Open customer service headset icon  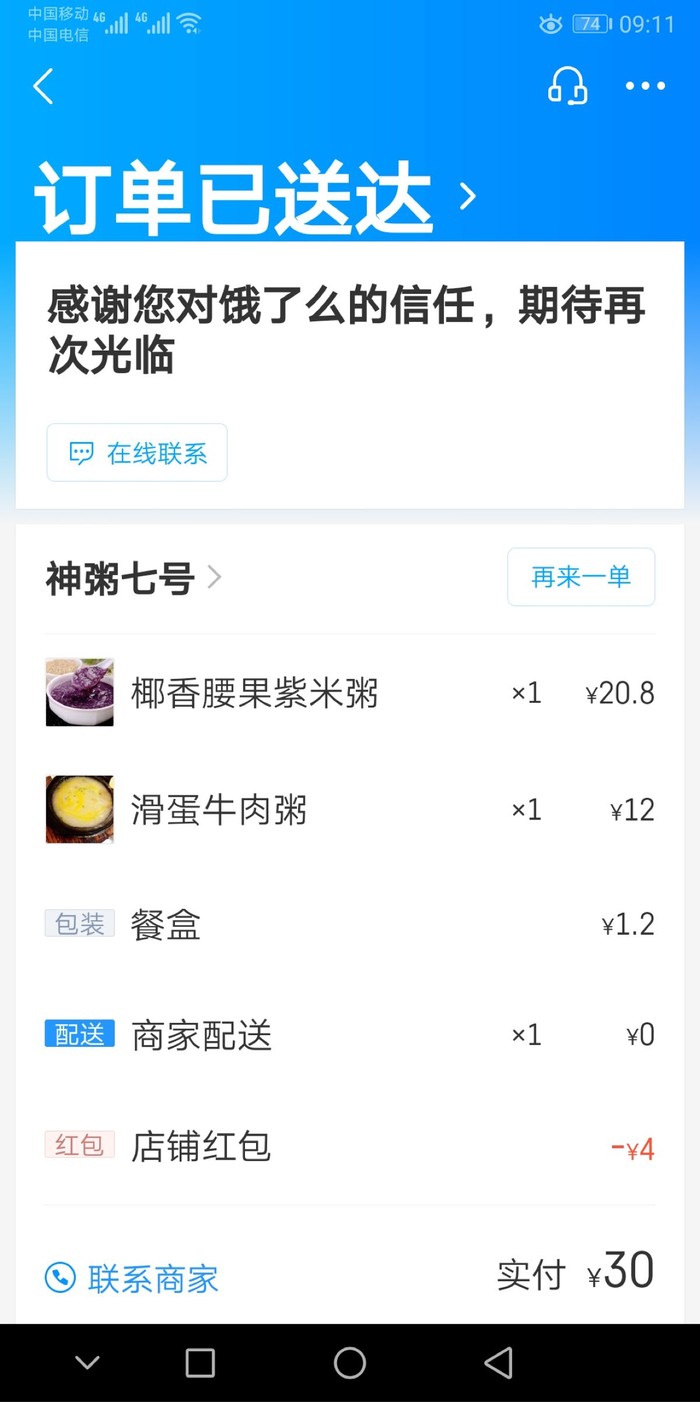click(x=567, y=86)
